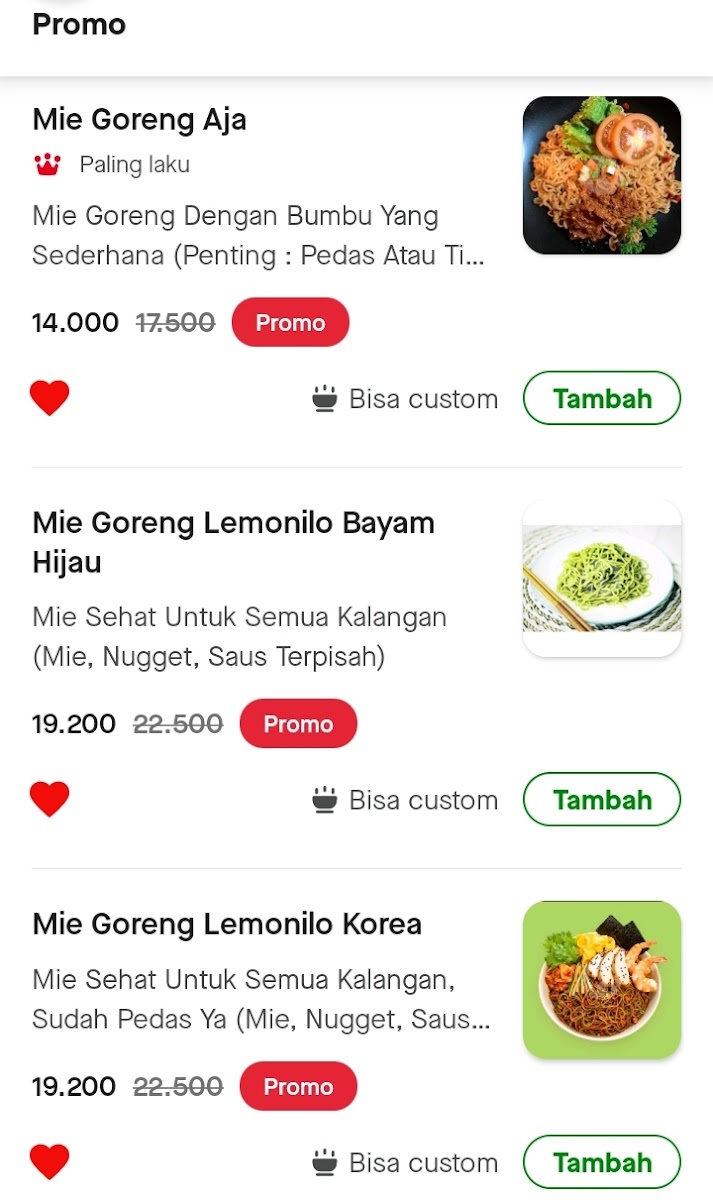Open the Lemonilo Korea dish image
The height and width of the screenshot is (1200, 713).
[601, 979]
